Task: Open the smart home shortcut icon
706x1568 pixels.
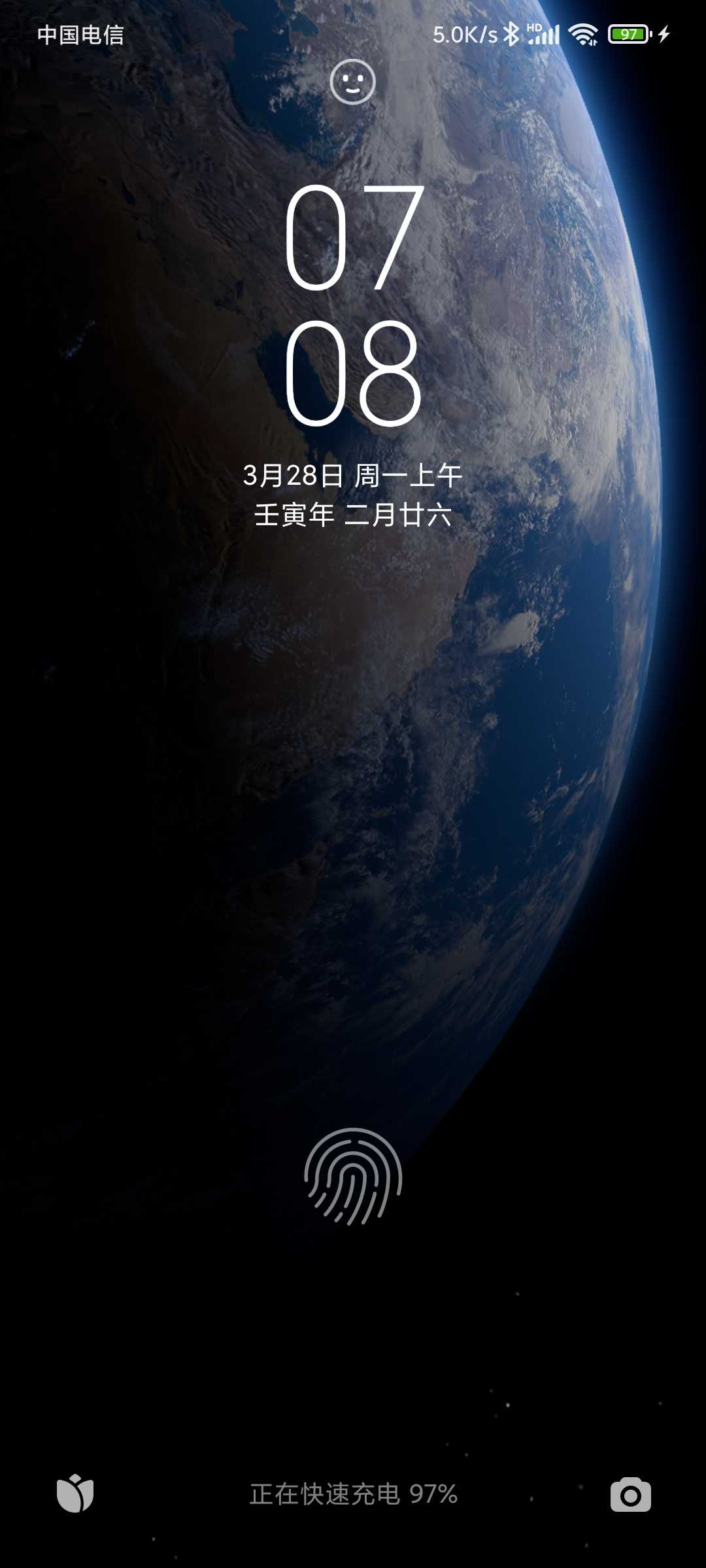Action: coord(75,1493)
